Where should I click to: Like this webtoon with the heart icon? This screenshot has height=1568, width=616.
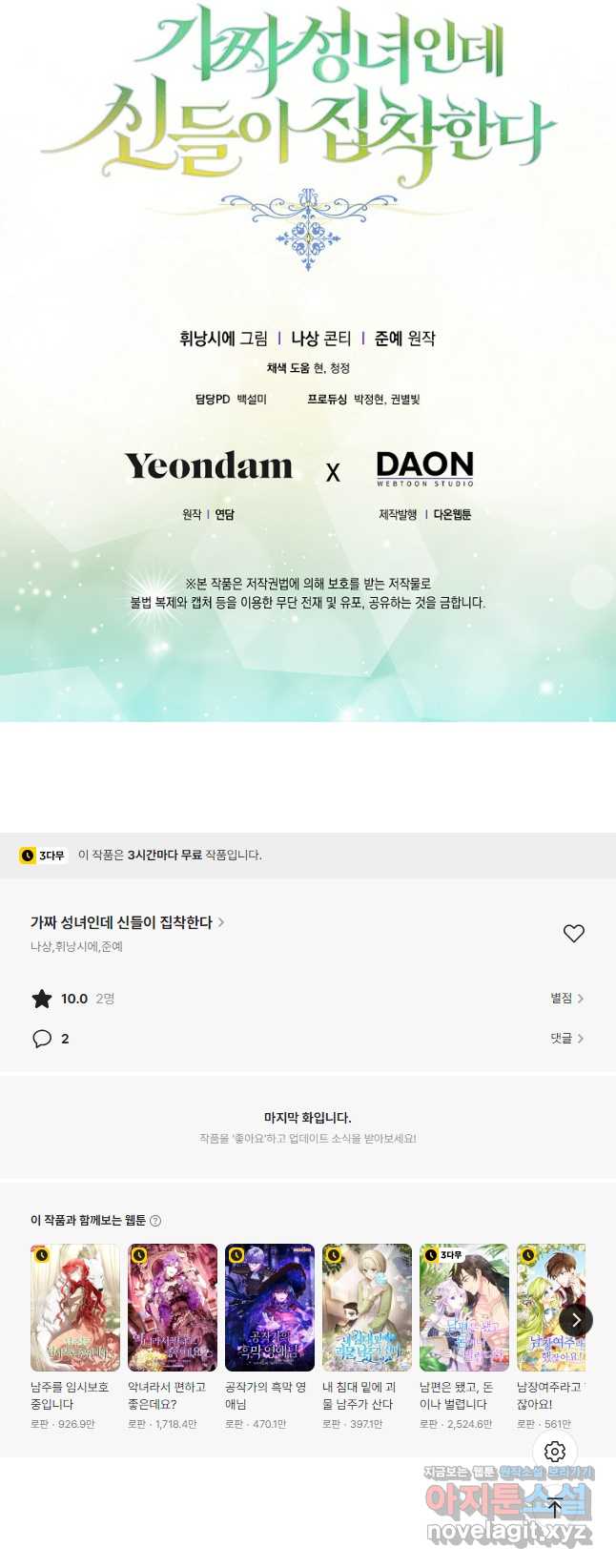[573, 934]
